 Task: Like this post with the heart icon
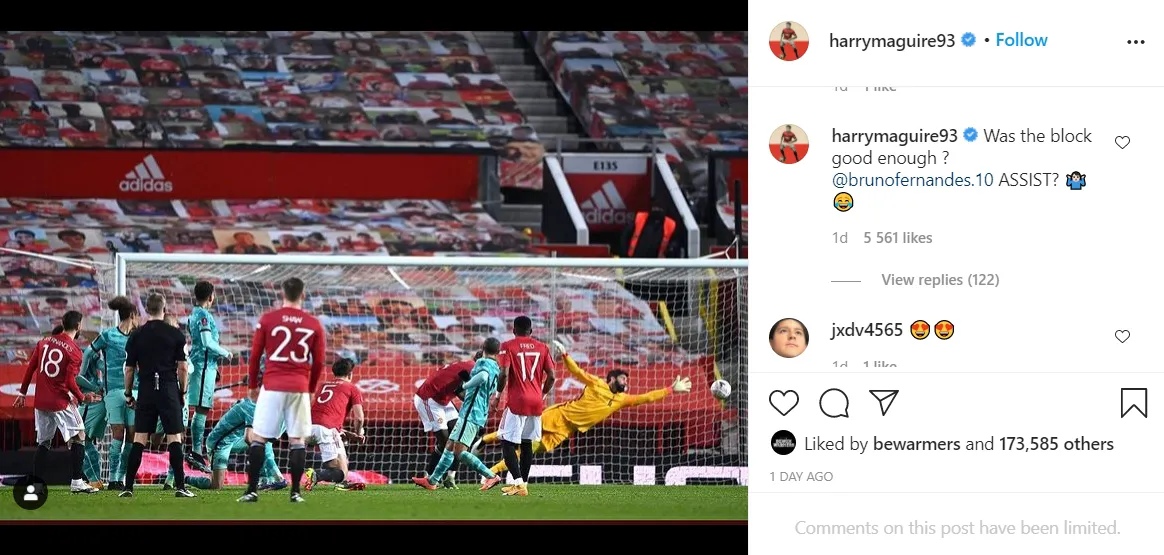(784, 403)
